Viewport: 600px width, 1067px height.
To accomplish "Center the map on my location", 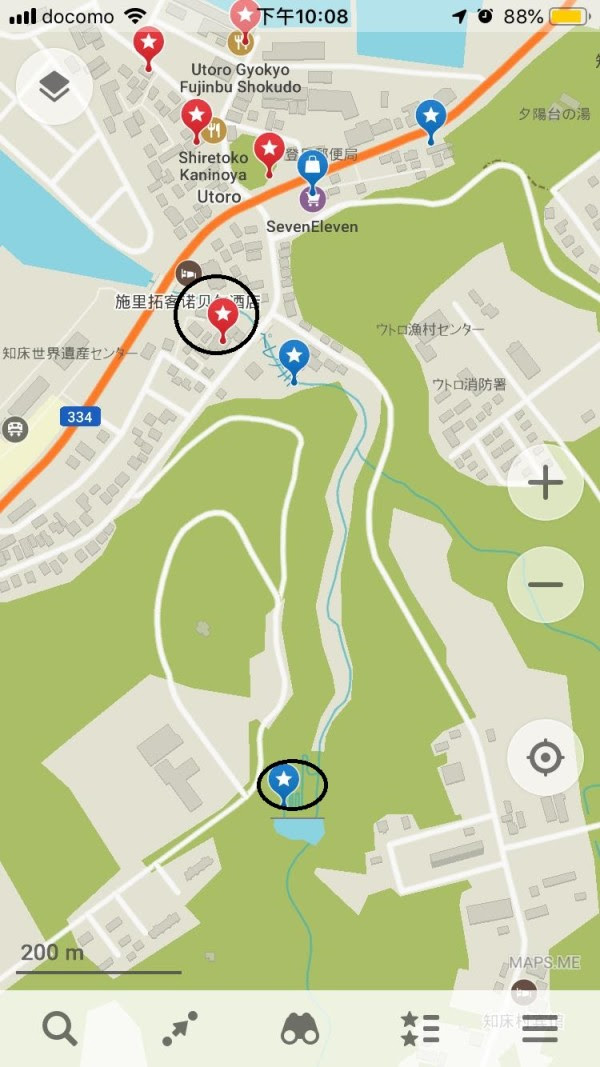I will (x=545, y=758).
